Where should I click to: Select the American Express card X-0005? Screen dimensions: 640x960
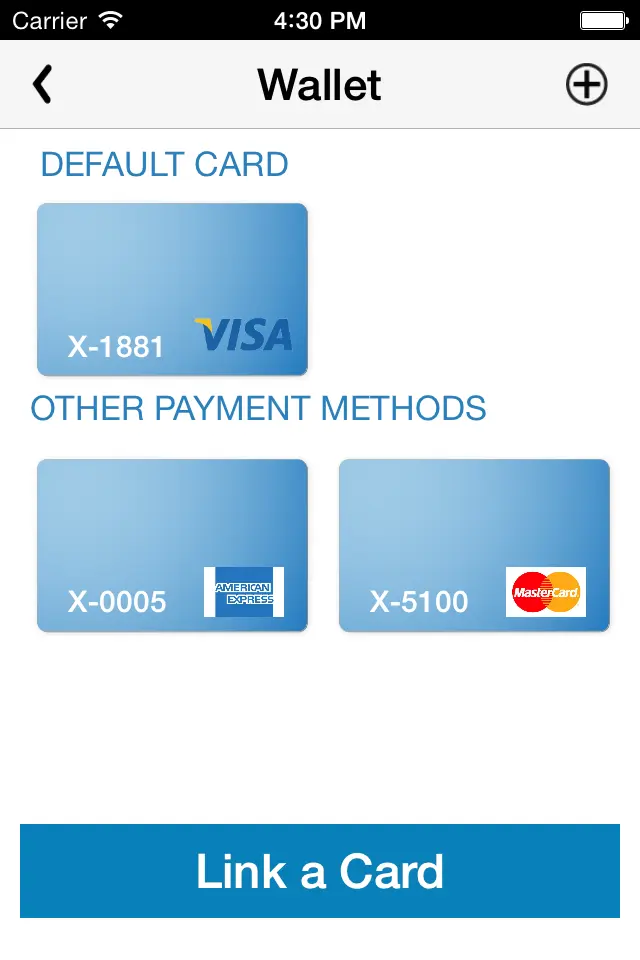tap(172, 546)
